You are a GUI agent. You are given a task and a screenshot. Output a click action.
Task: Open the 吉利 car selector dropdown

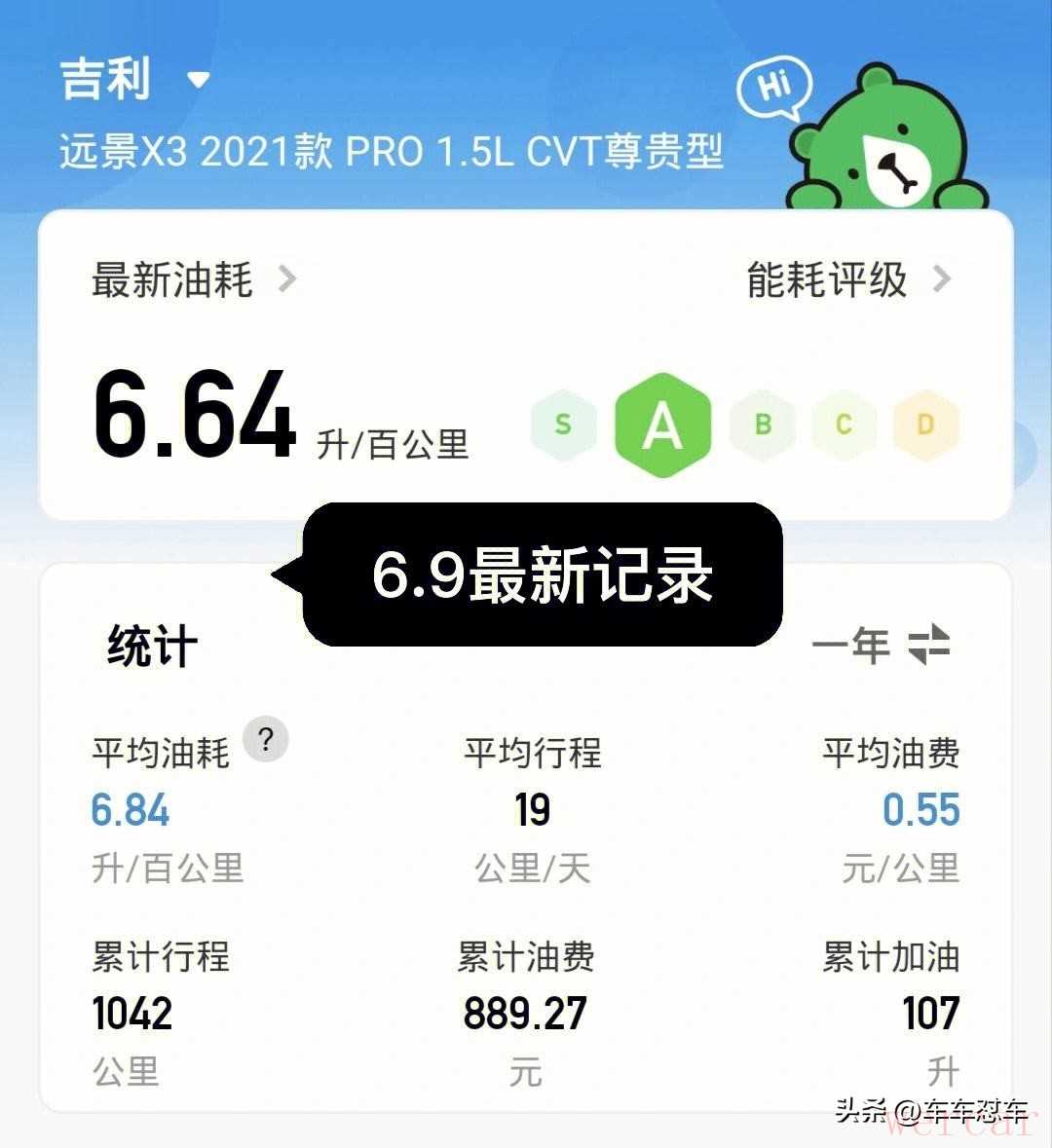click(x=198, y=80)
